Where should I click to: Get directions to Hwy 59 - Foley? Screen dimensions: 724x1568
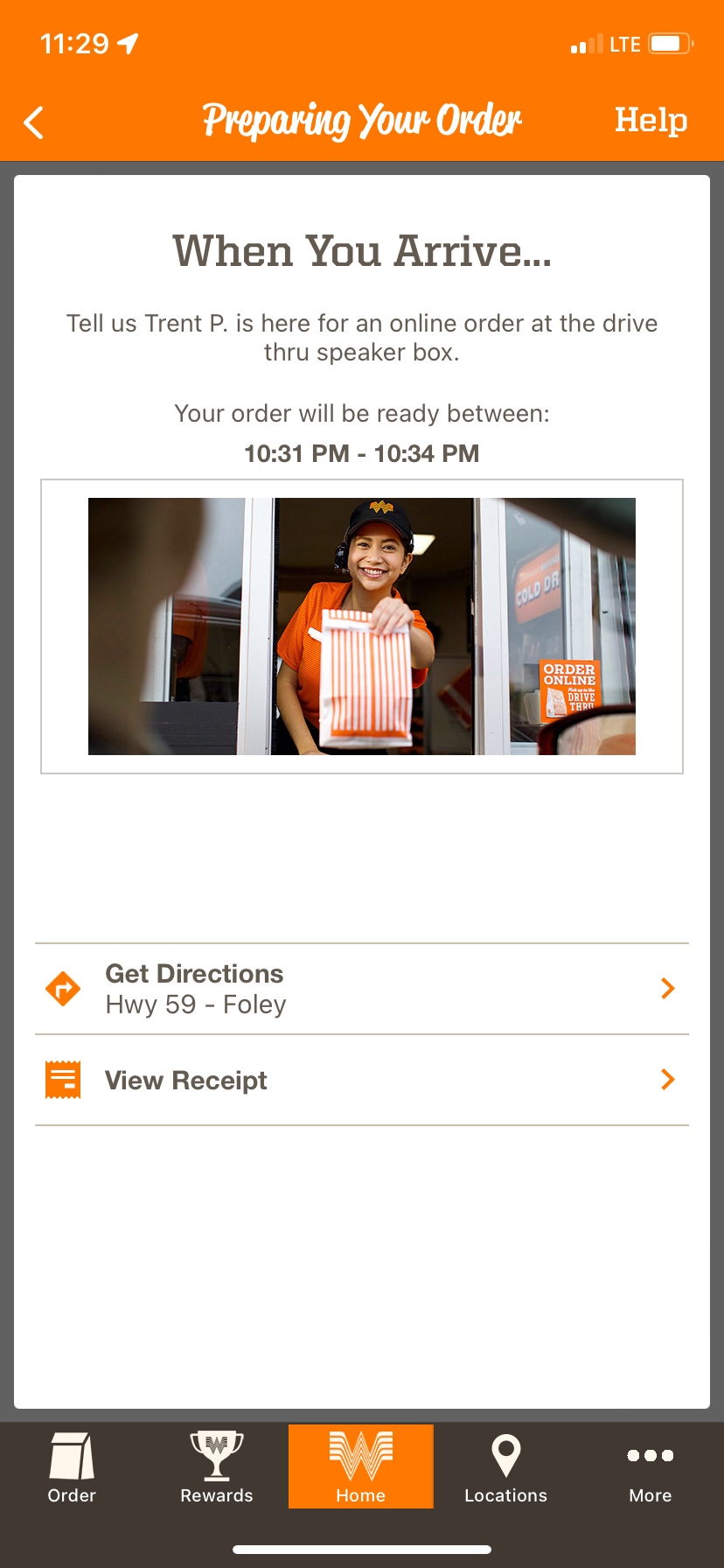coord(362,989)
